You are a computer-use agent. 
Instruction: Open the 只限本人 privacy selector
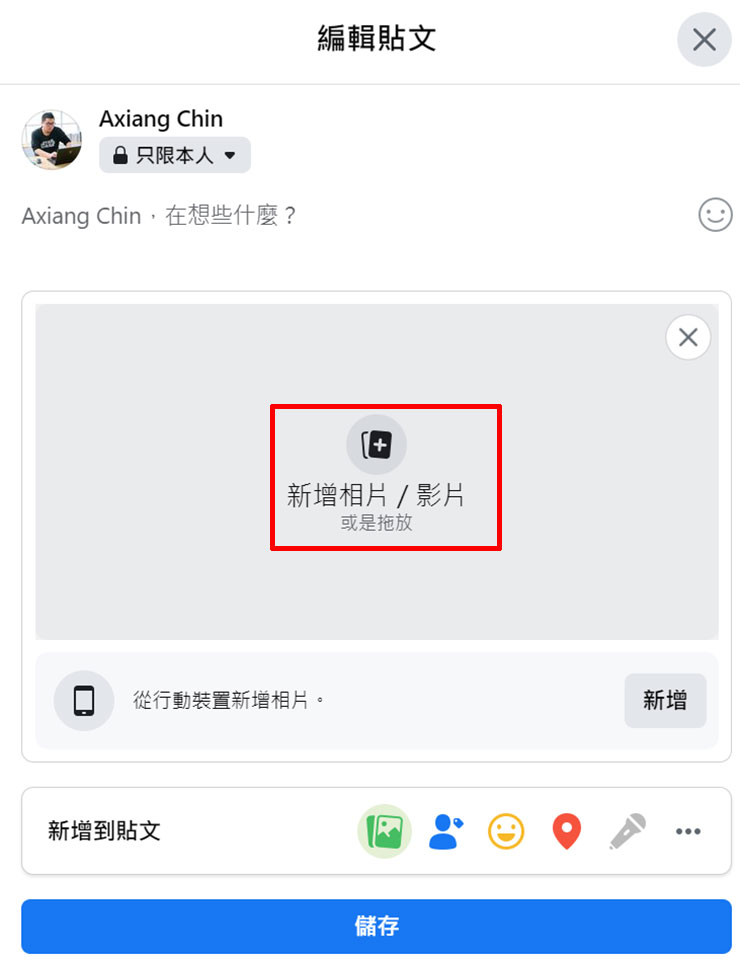[174, 155]
